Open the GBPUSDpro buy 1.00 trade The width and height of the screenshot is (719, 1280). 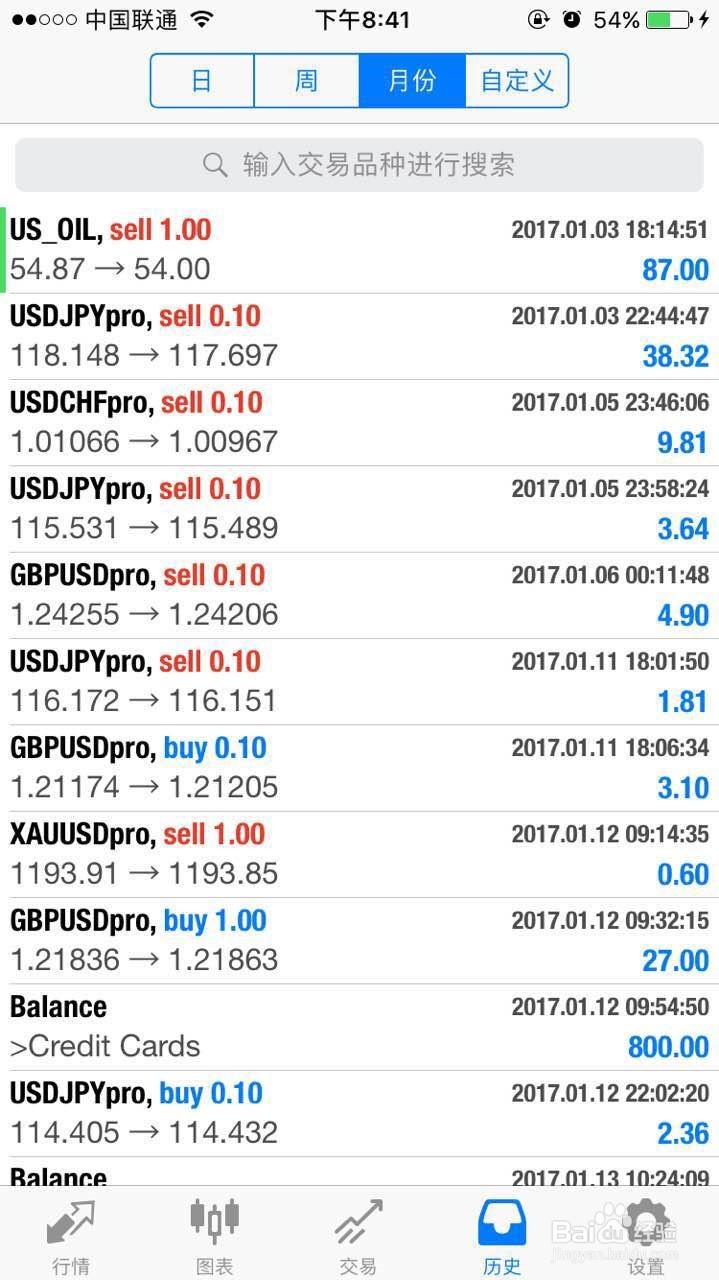(x=359, y=941)
